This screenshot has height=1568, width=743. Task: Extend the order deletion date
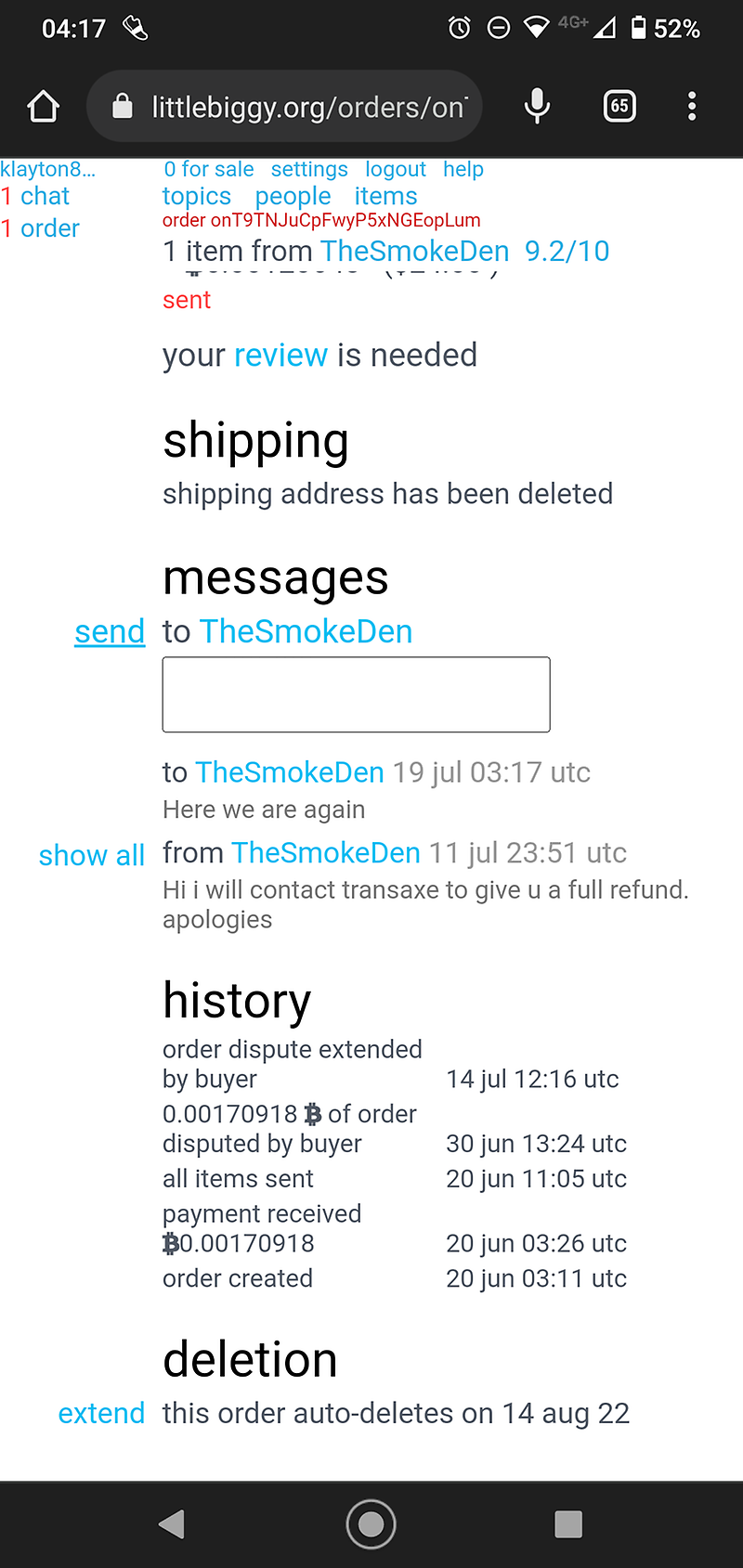pos(101,1414)
